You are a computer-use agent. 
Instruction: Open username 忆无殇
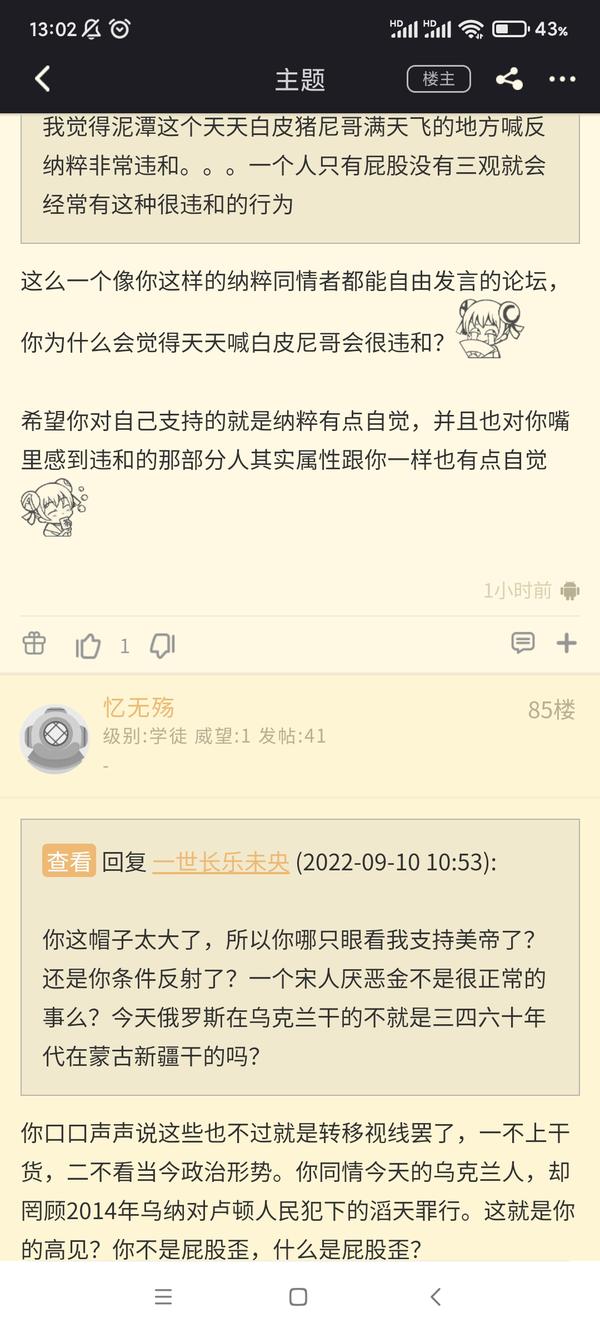click(x=139, y=708)
